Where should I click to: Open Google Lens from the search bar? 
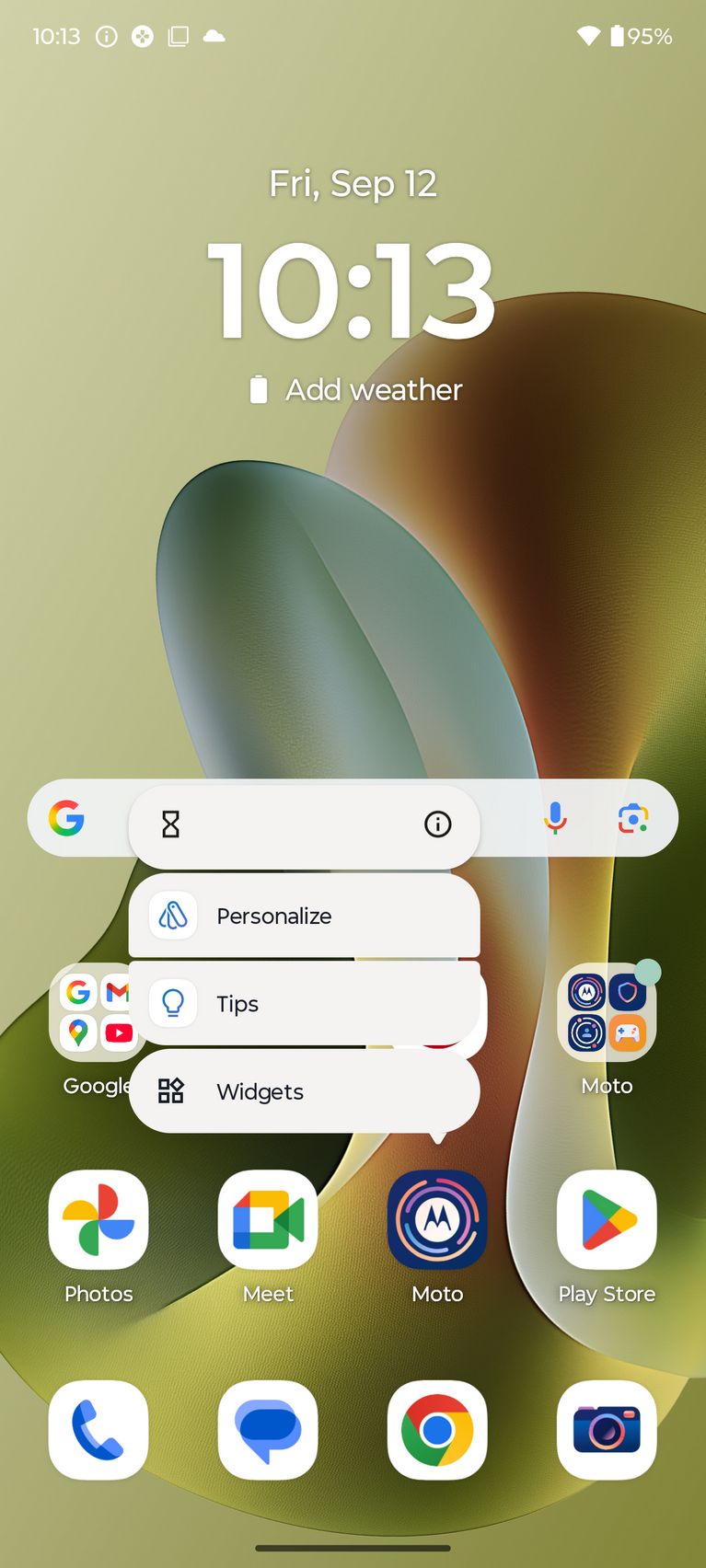point(633,817)
